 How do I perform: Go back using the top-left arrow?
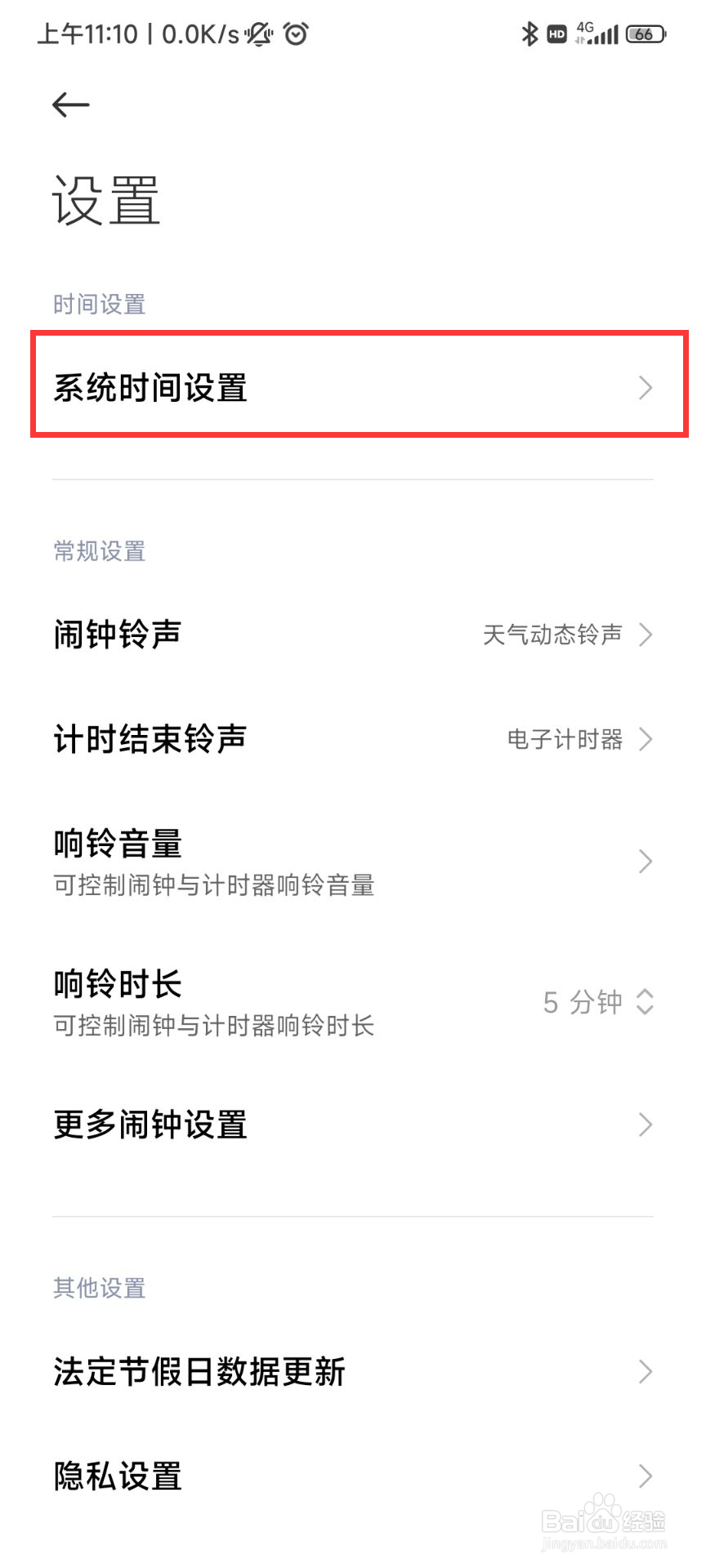coord(71,105)
